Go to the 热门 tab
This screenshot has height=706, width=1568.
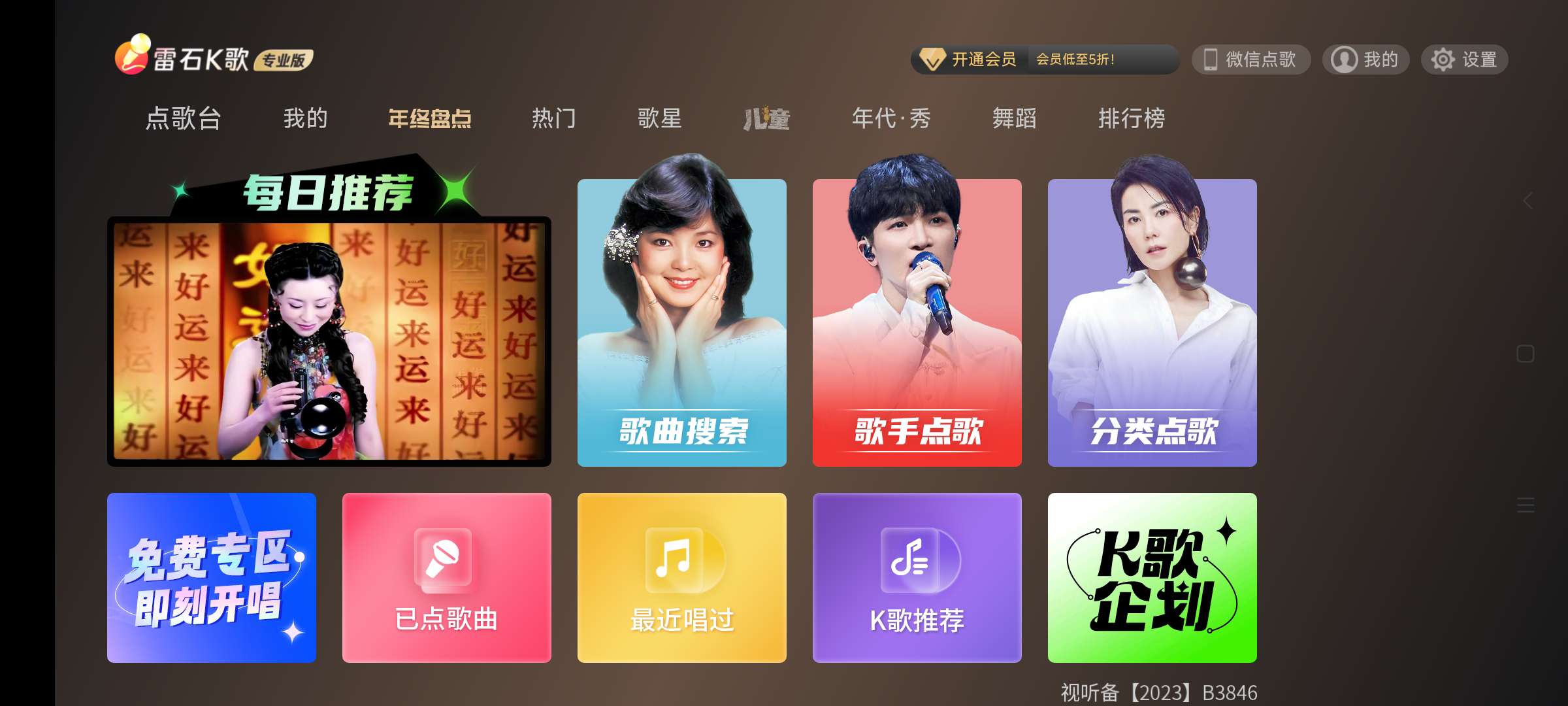coord(554,118)
